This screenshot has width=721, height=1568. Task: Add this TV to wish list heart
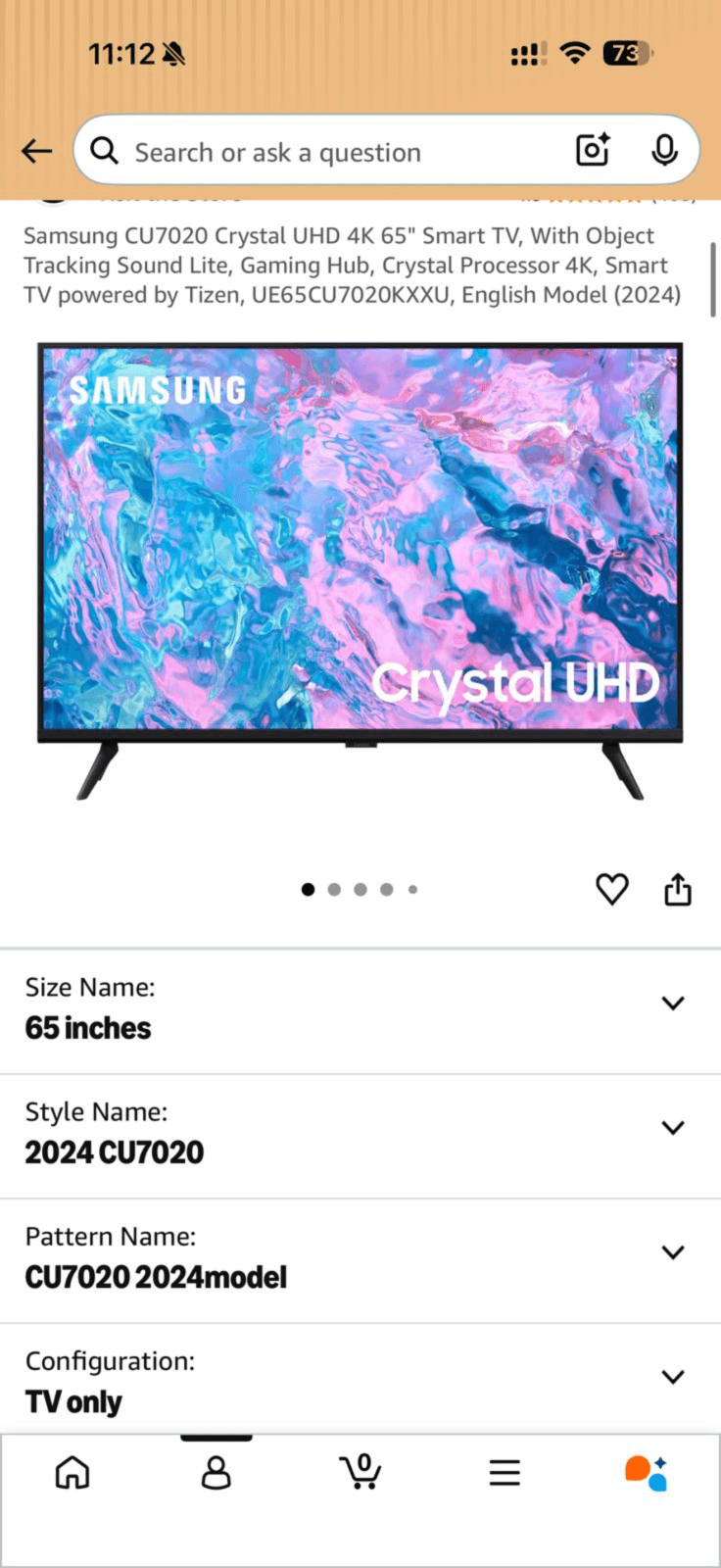612,889
